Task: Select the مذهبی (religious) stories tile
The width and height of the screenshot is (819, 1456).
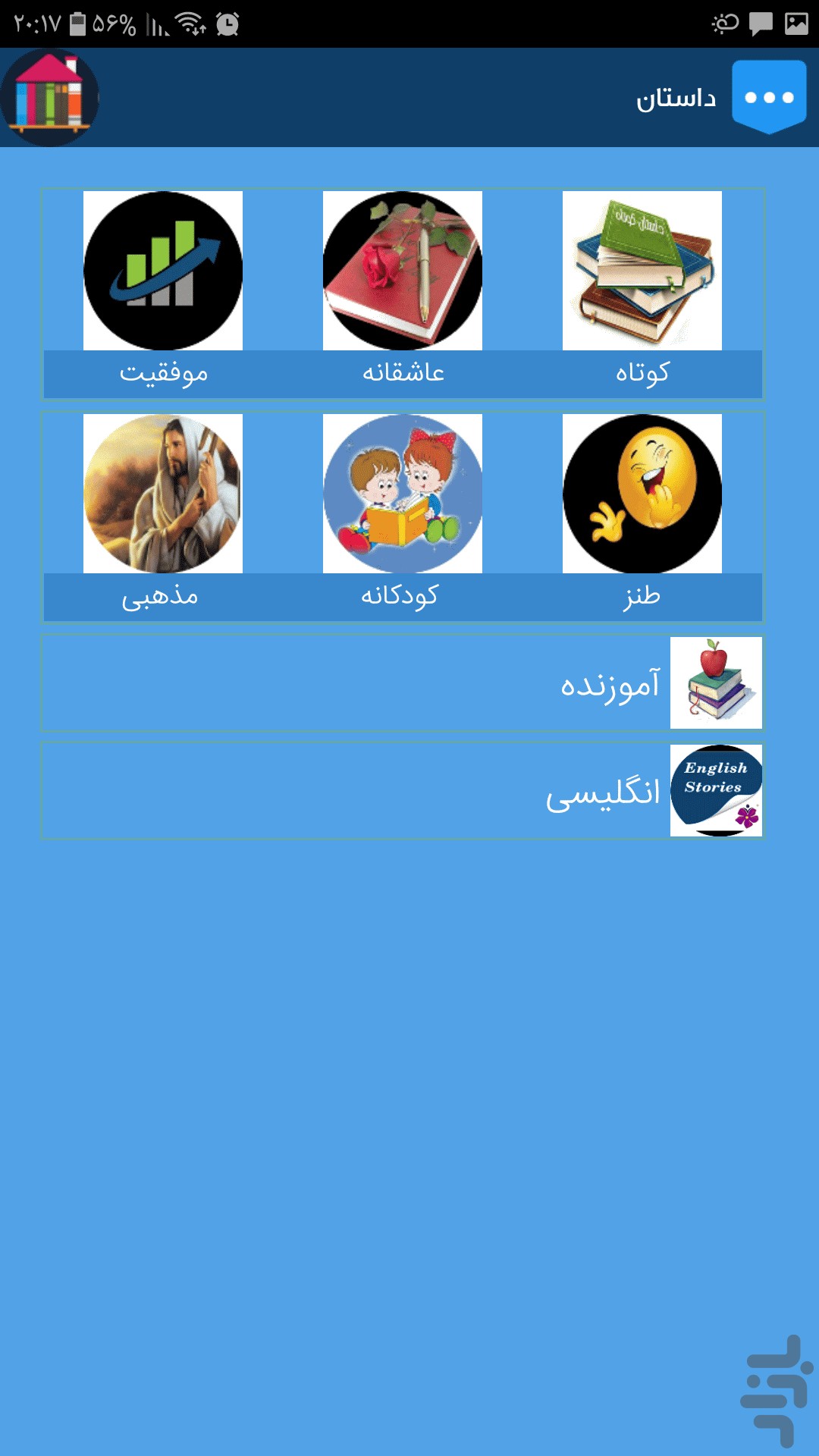Action: tap(163, 517)
